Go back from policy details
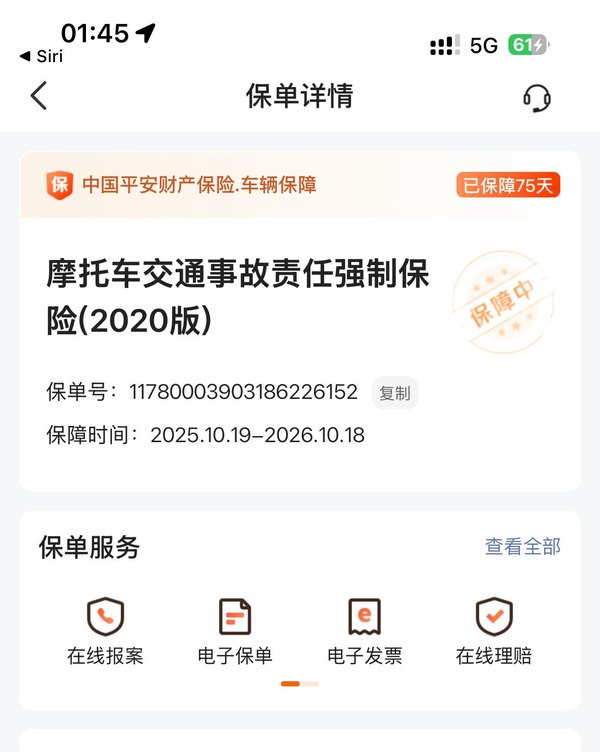The height and width of the screenshot is (752, 600). 39,96
